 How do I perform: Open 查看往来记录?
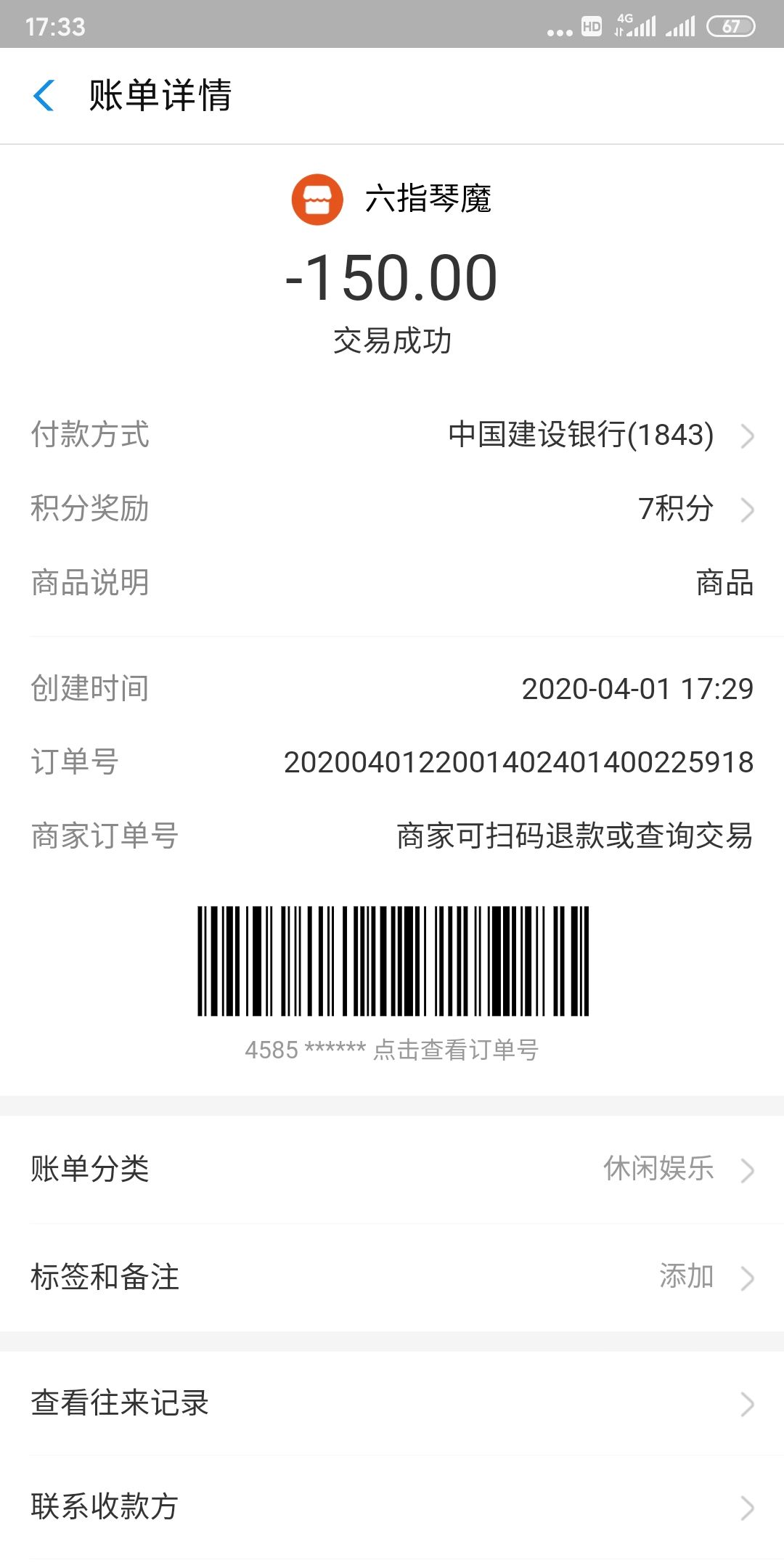pyautogui.click(x=392, y=1403)
